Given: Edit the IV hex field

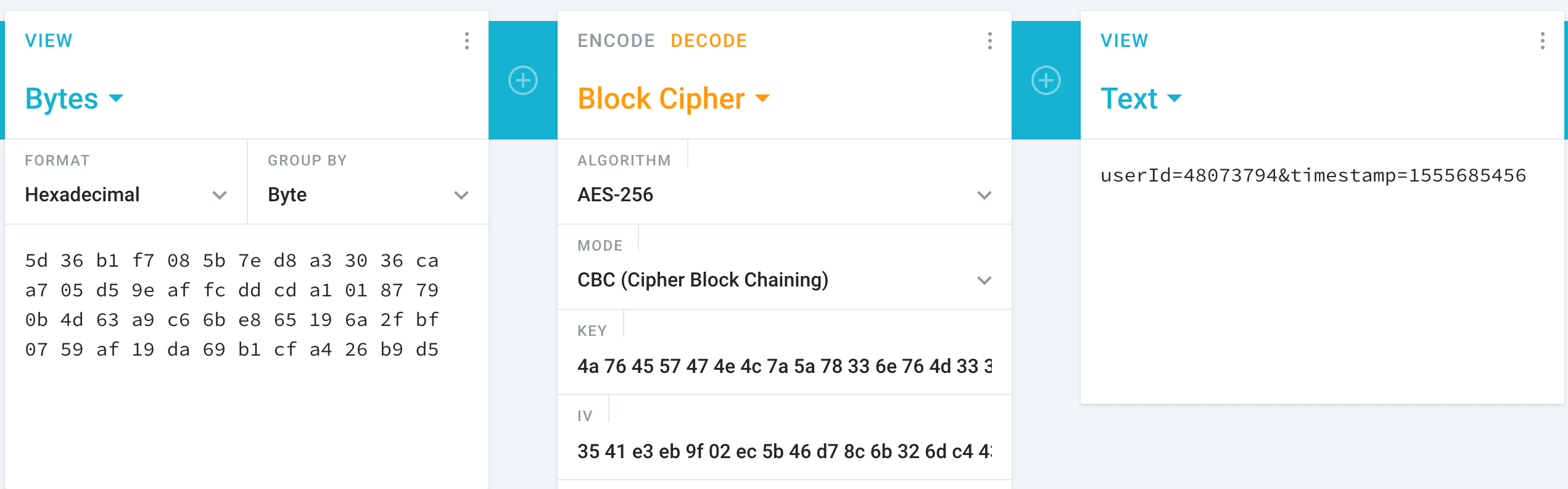Looking at the screenshot, I should coord(783,451).
